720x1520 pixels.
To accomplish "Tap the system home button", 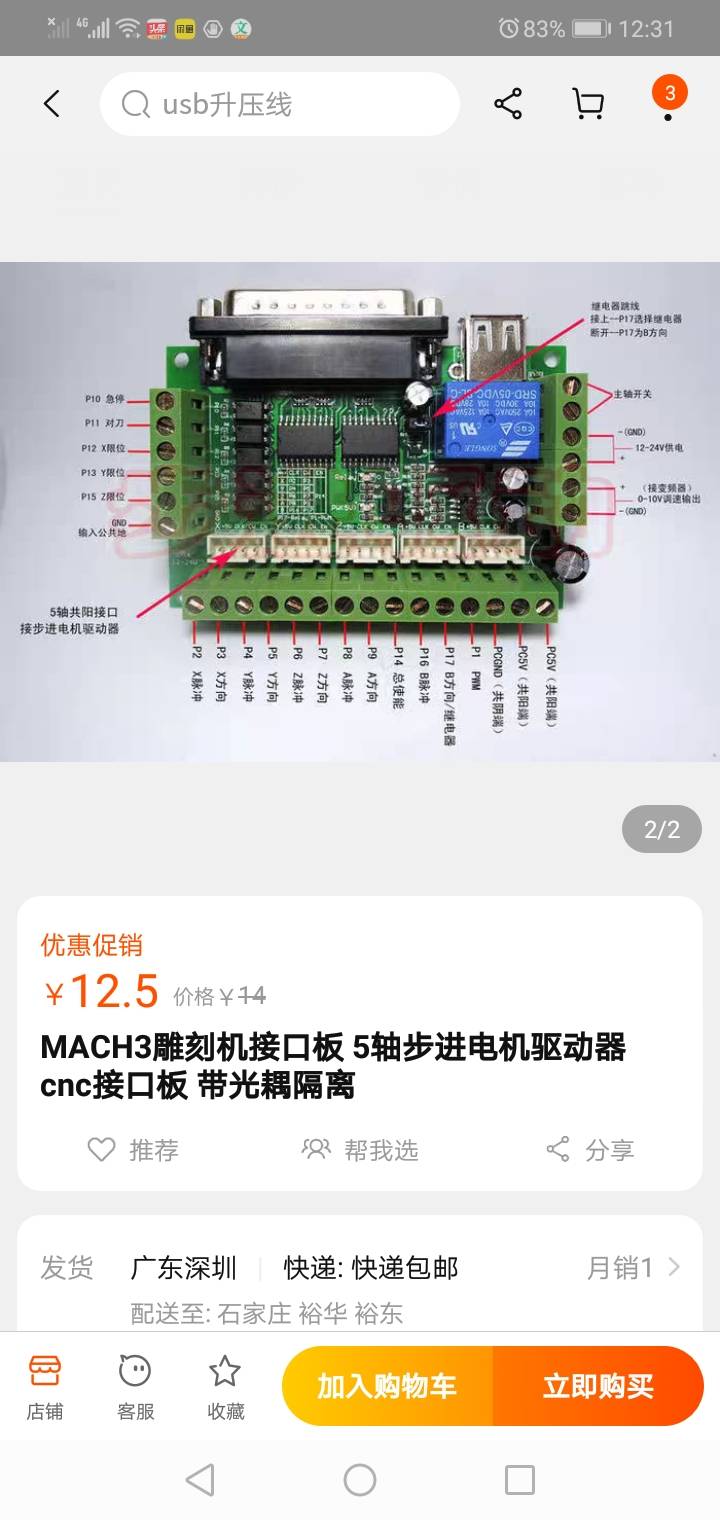I will [x=360, y=1480].
